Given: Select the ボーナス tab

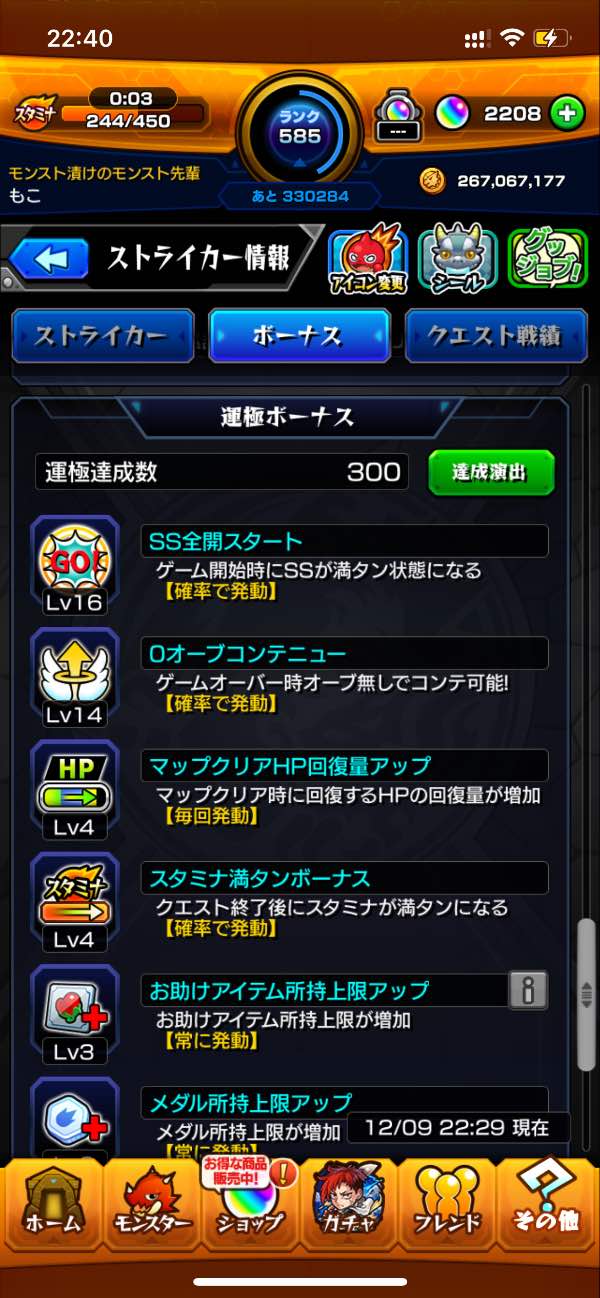Looking at the screenshot, I should coord(298,336).
